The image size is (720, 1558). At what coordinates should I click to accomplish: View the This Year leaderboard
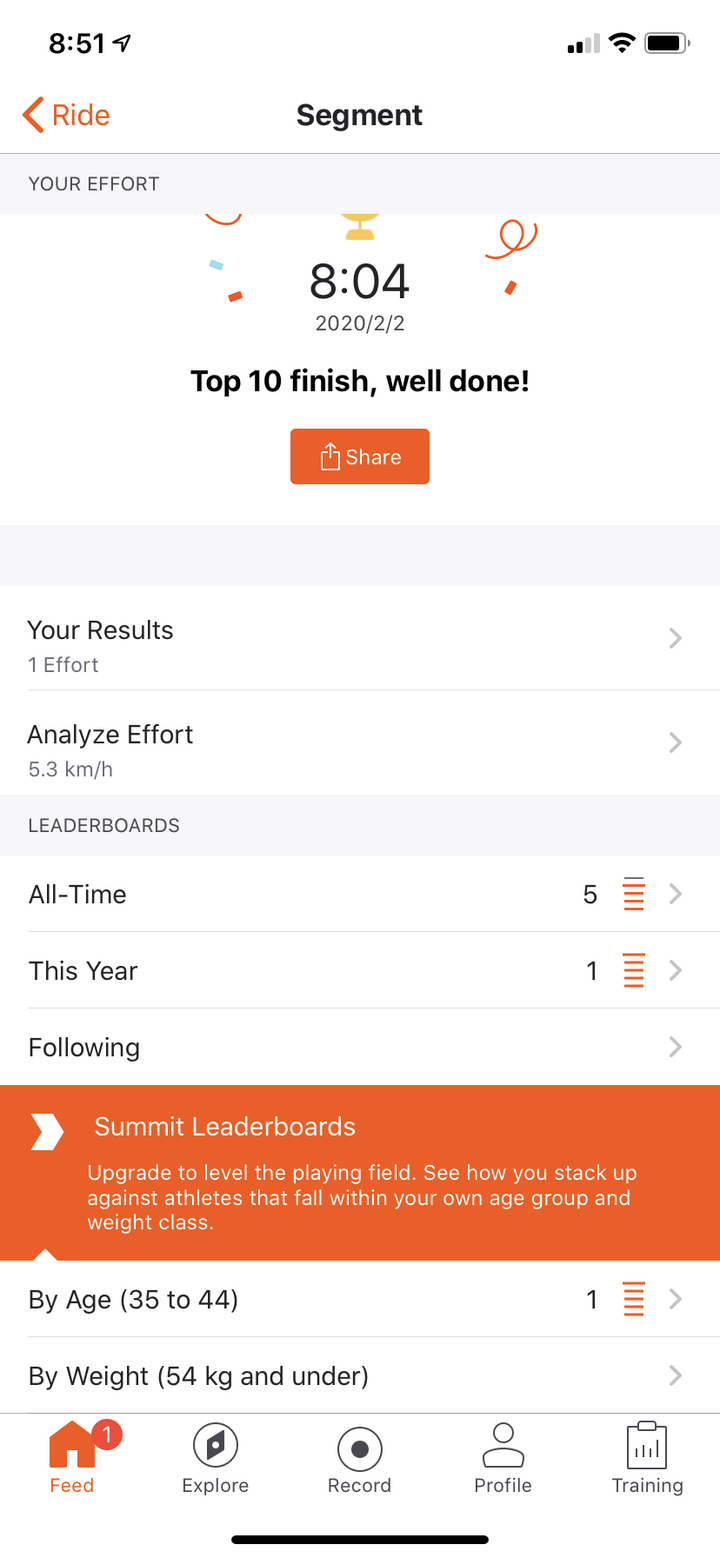pos(360,970)
